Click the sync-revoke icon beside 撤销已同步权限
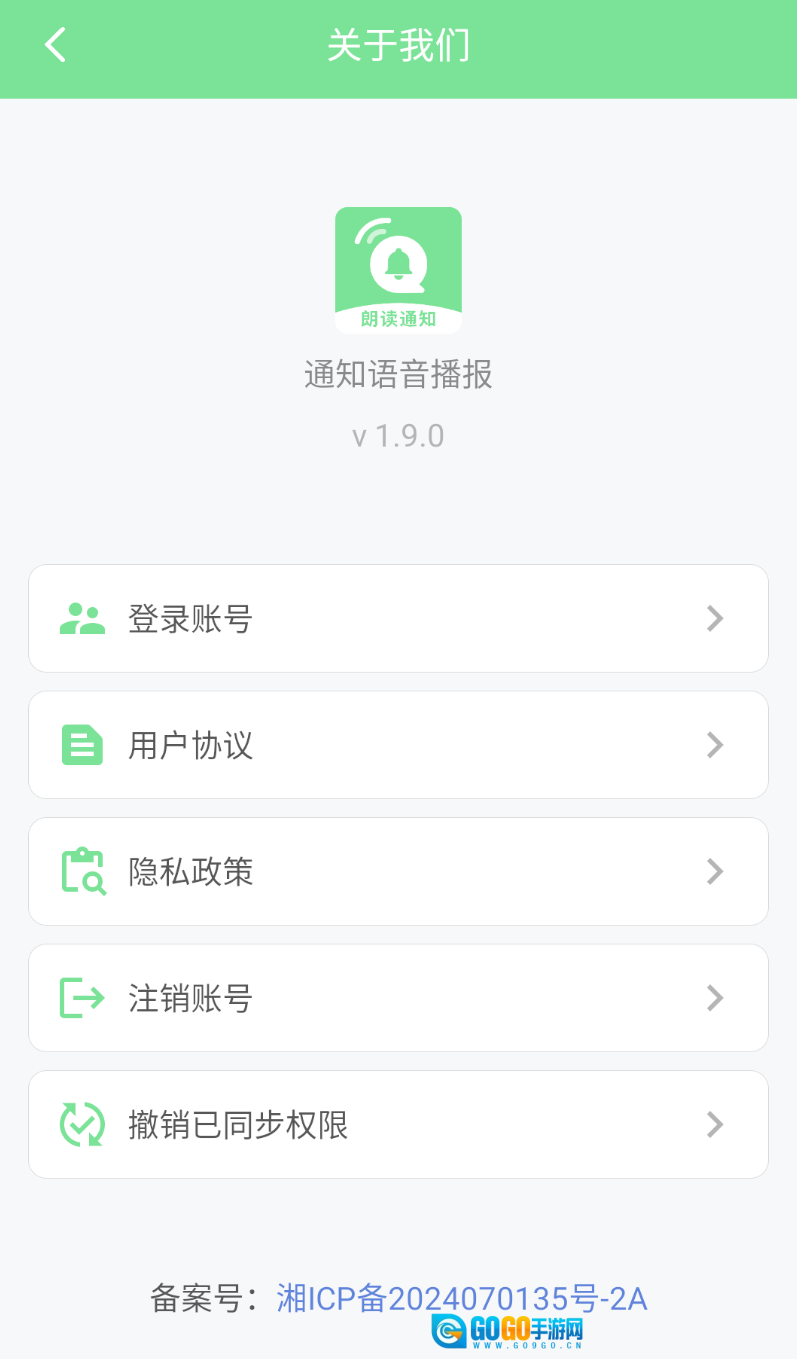797x1359 pixels. 82,1124
